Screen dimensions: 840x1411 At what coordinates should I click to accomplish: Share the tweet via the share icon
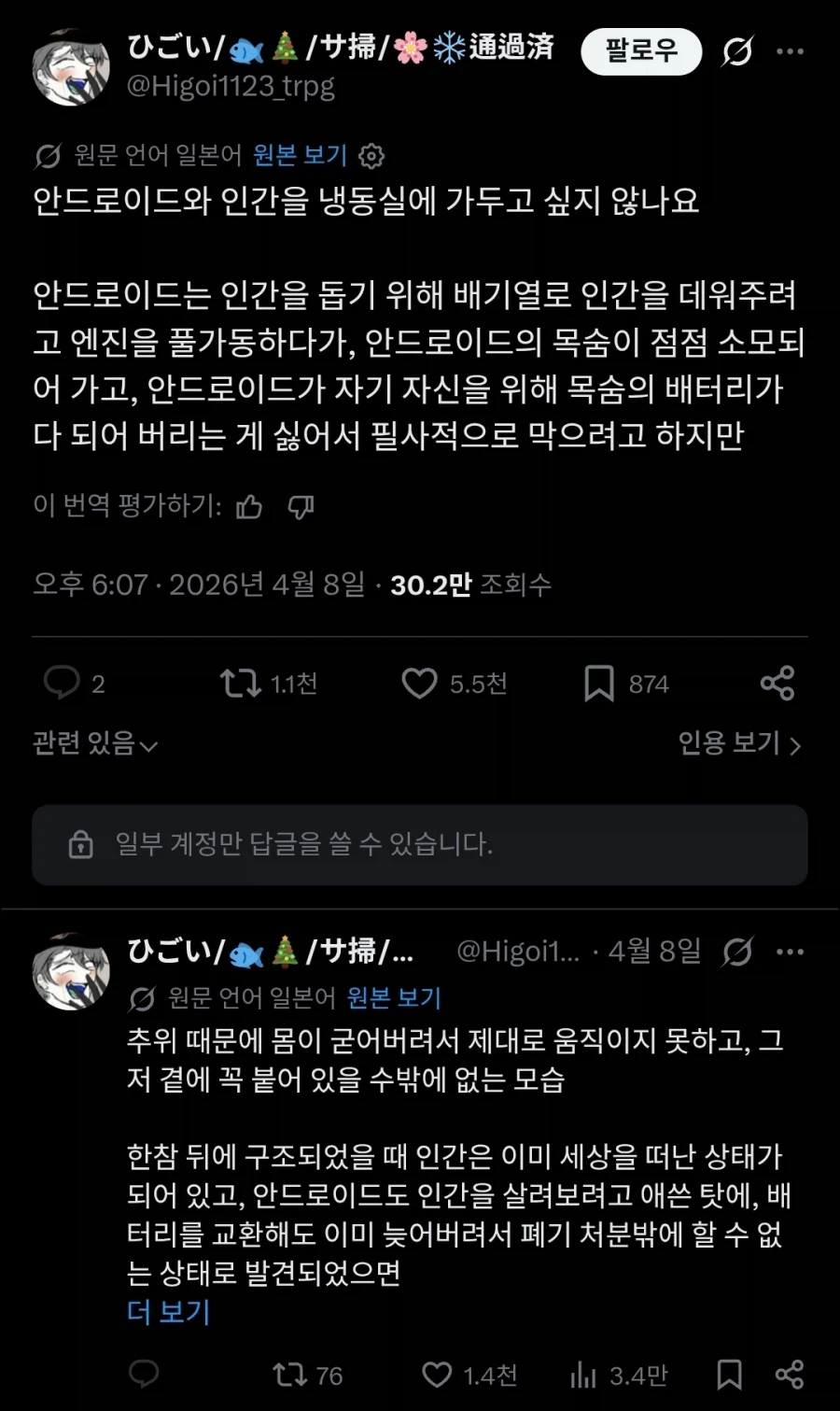click(779, 683)
